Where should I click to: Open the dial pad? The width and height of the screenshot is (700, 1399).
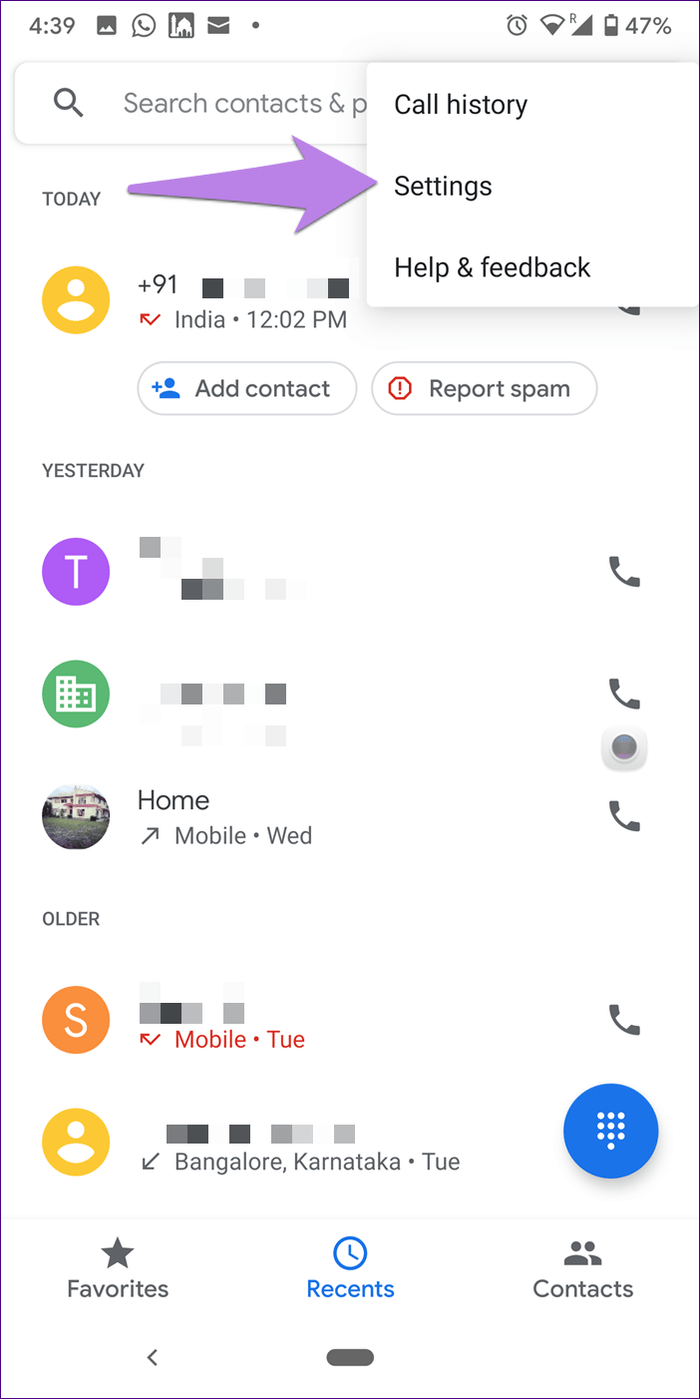click(610, 1131)
